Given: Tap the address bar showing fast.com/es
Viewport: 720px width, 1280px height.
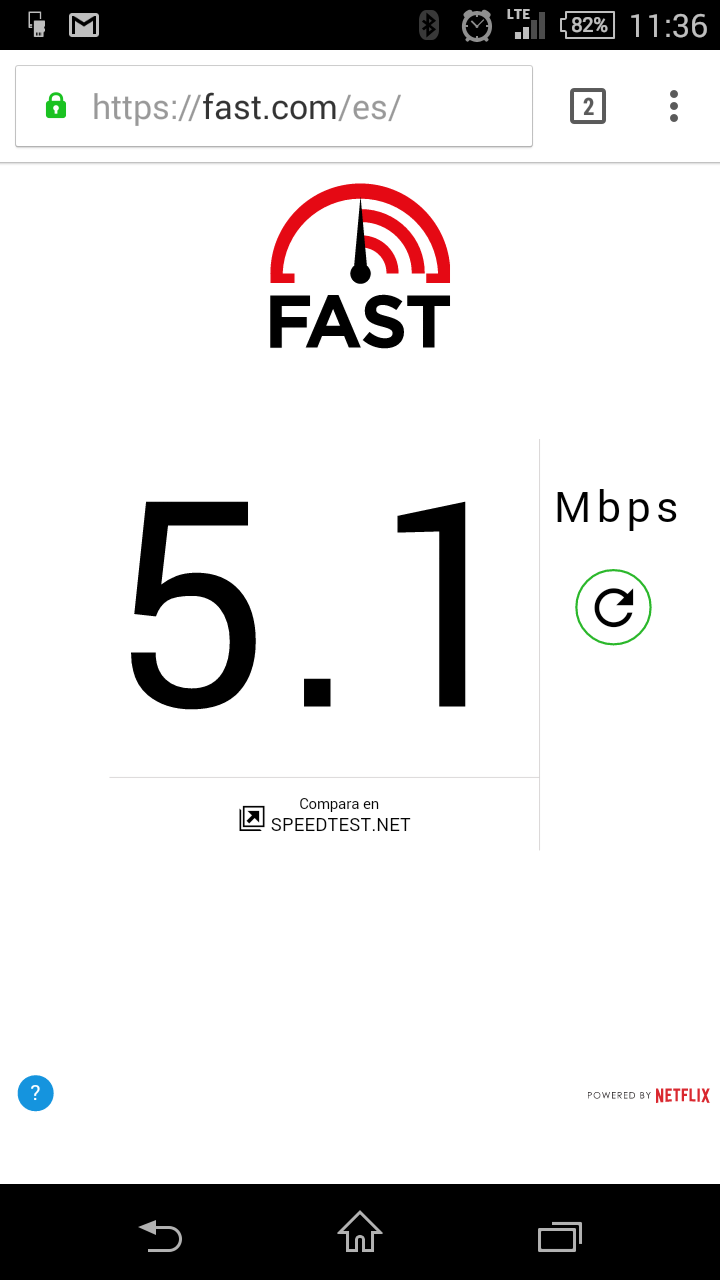Looking at the screenshot, I should (250, 105).
